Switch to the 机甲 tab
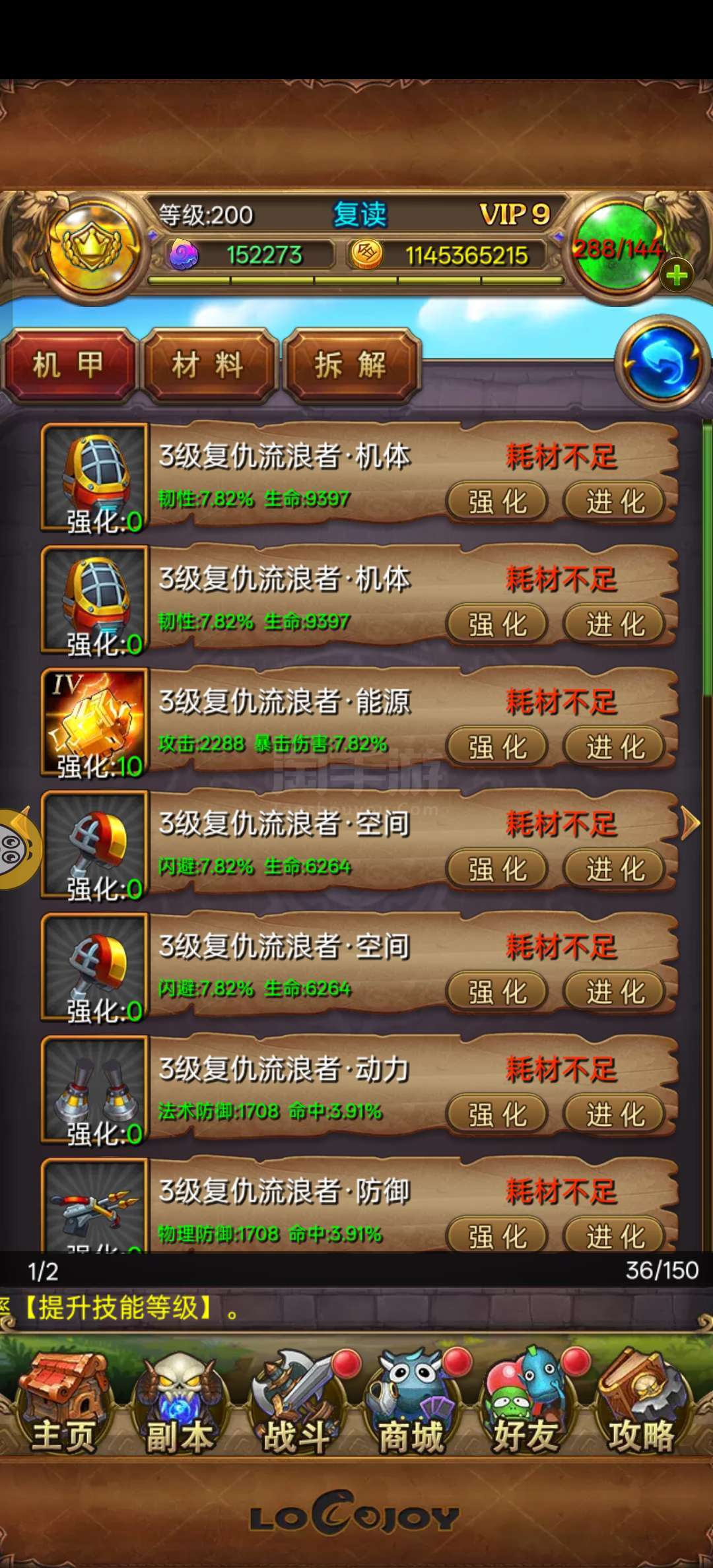Viewport: 713px width, 1568px height. pyautogui.click(x=69, y=366)
